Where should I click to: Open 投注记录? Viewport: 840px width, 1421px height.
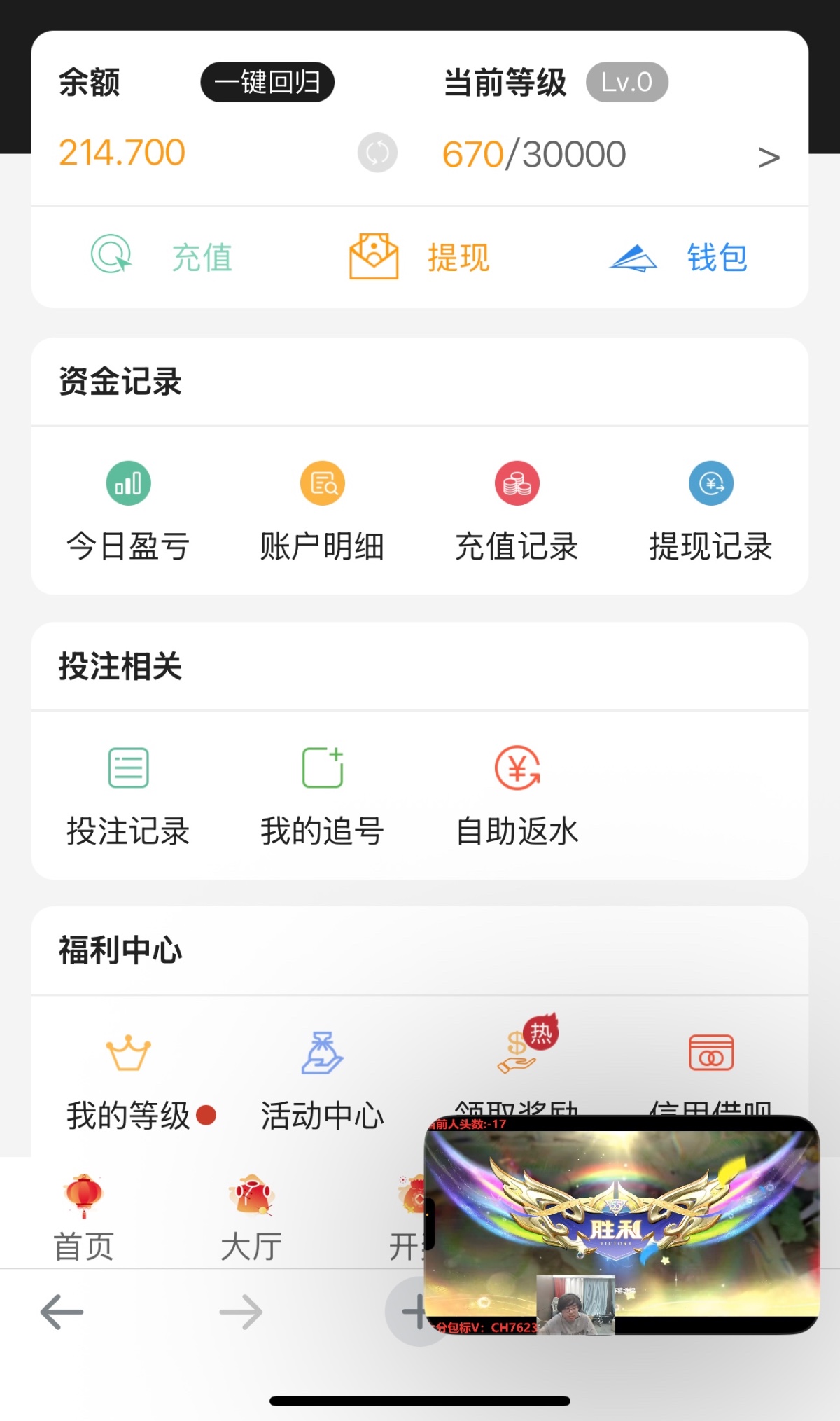(x=128, y=795)
